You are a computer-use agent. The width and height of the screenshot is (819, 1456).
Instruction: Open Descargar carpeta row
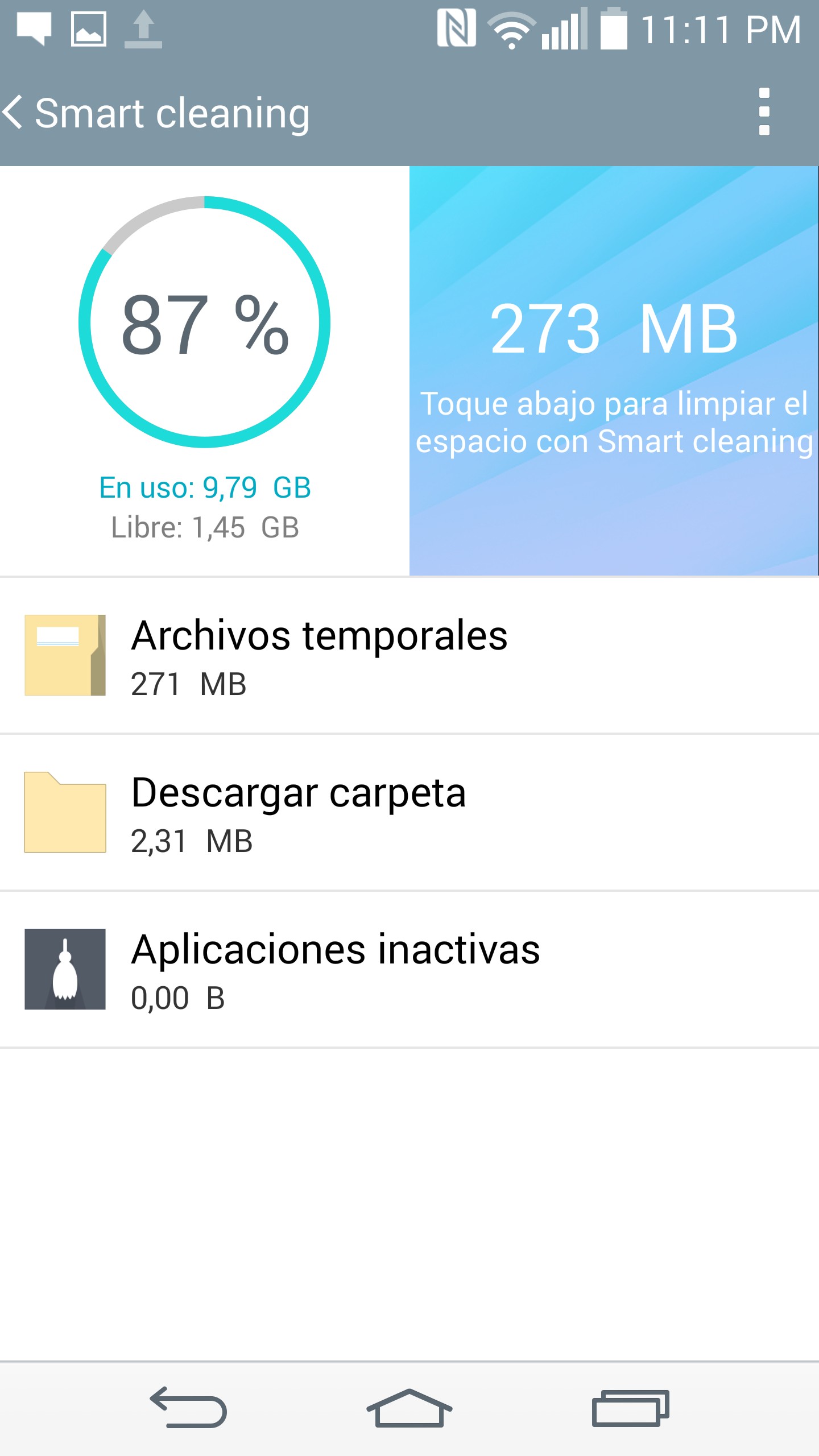pos(409,812)
